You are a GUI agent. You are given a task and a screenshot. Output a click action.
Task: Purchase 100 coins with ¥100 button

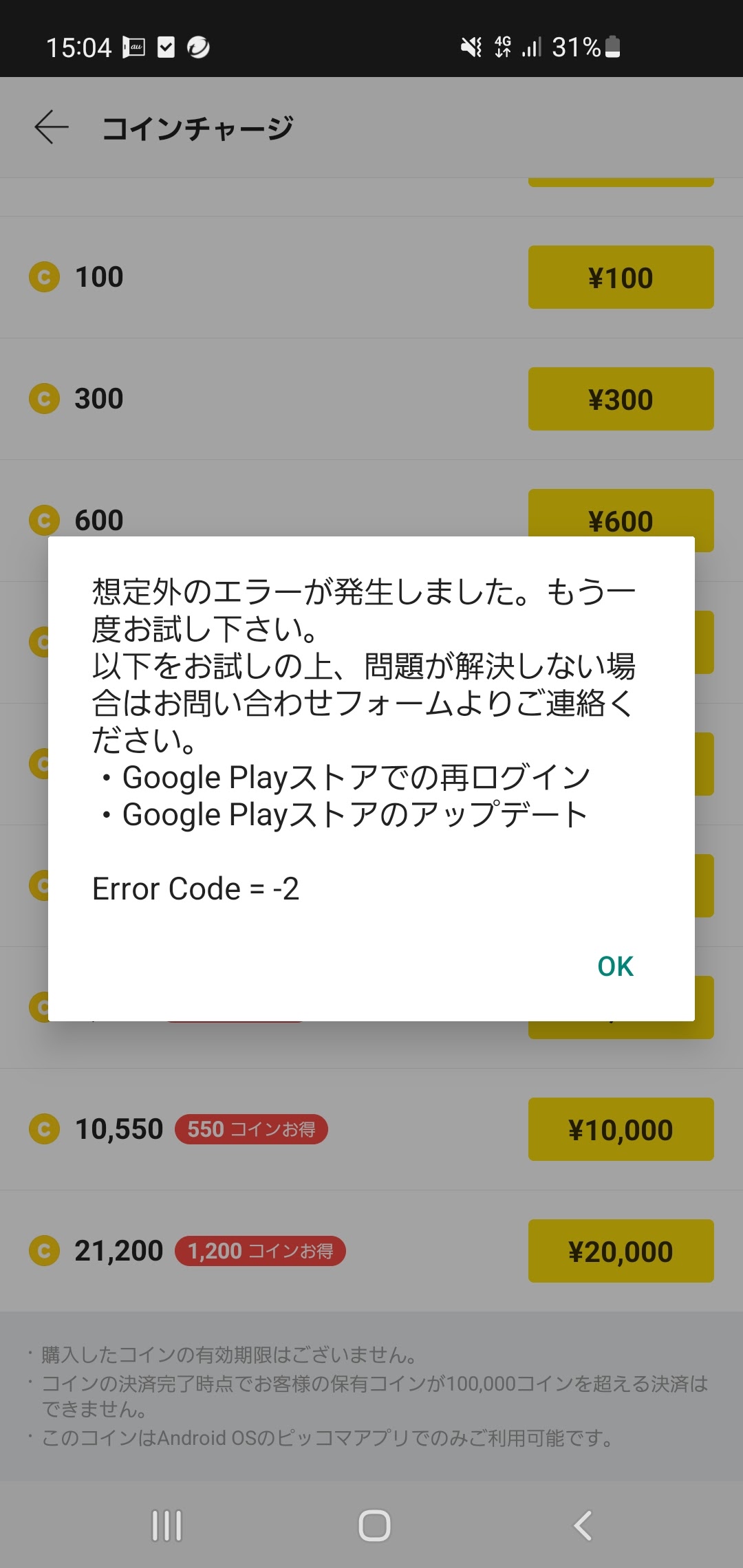(x=620, y=277)
